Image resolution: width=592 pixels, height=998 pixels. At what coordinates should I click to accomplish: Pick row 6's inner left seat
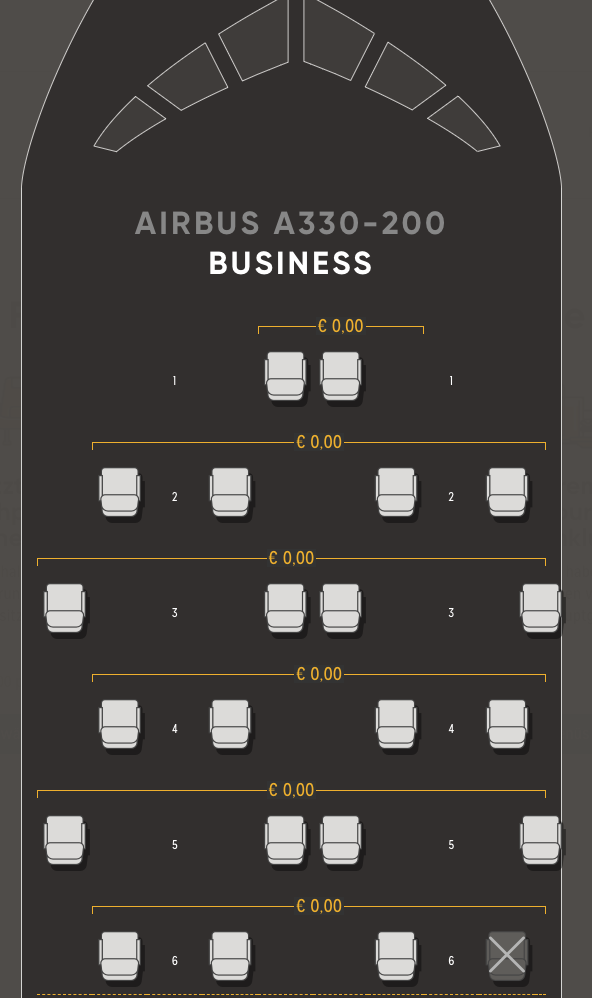[x=230, y=955]
